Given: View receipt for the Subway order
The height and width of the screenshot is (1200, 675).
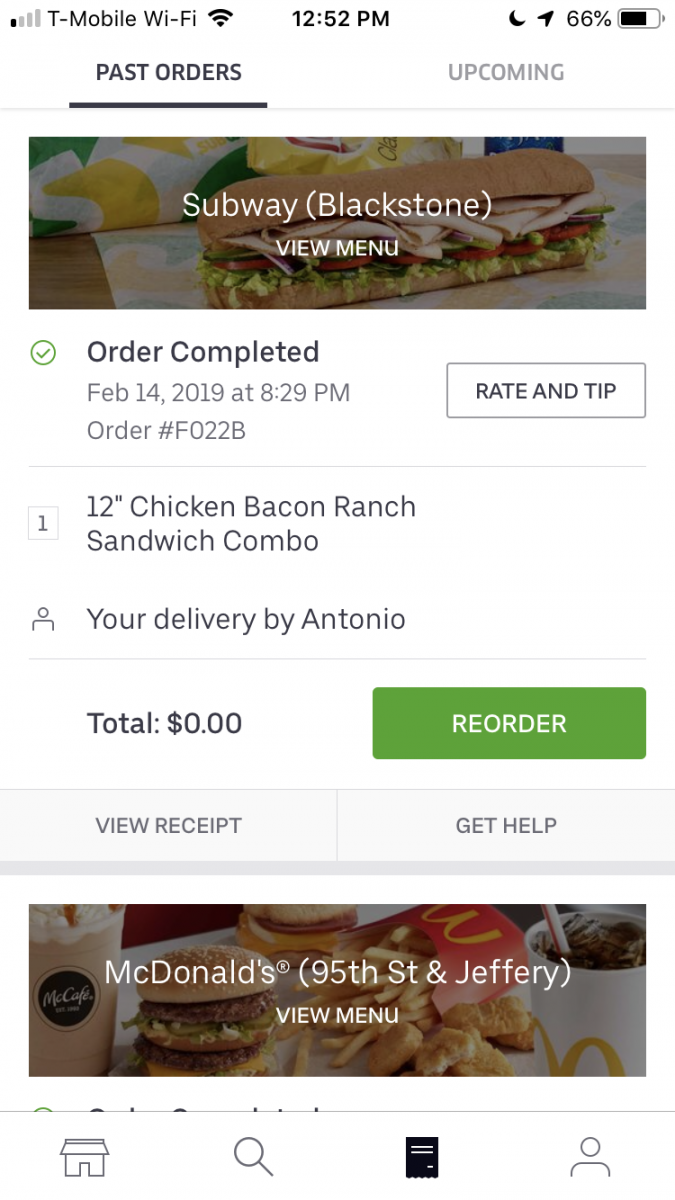Looking at the screenshot, I should pos(168,825).
